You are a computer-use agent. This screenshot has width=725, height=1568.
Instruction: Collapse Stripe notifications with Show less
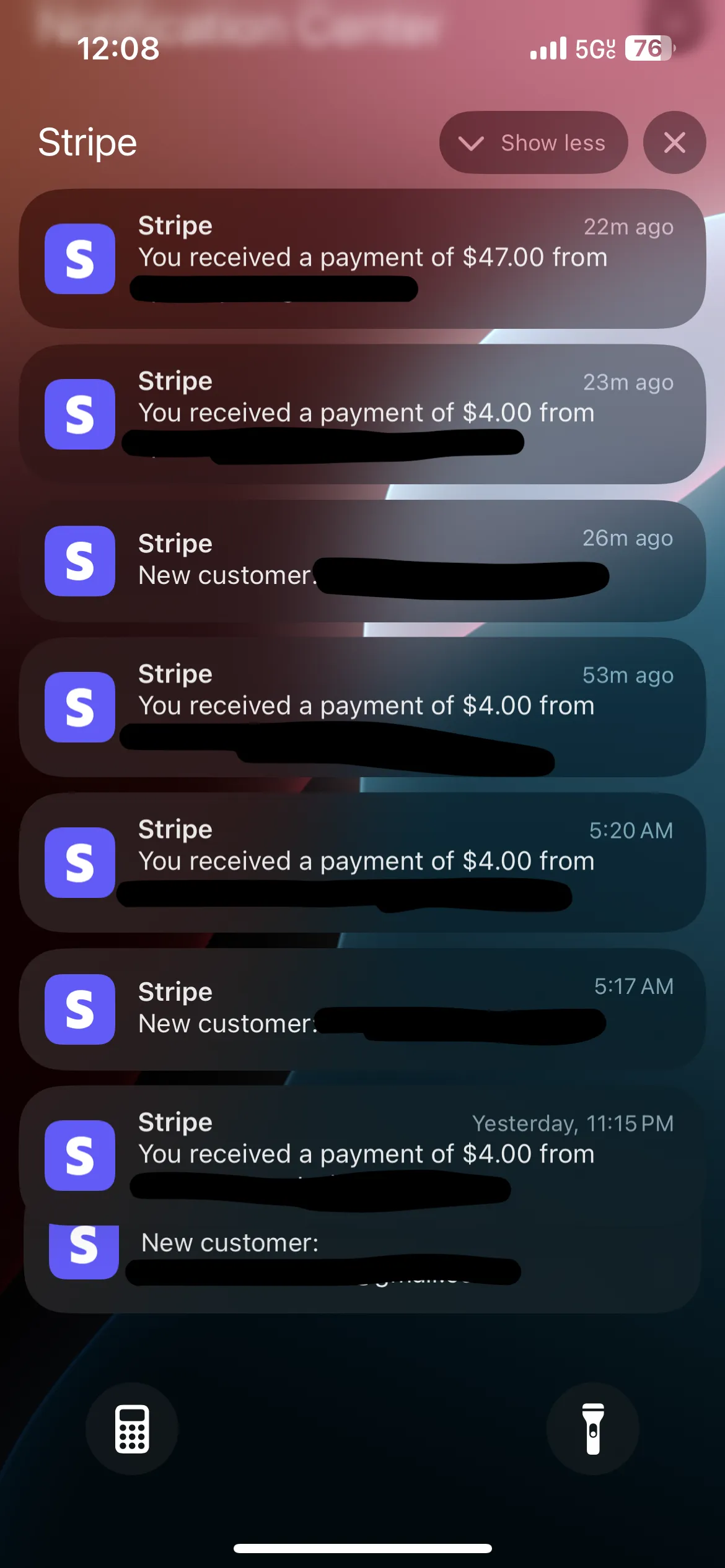click(x=534, y=142)
